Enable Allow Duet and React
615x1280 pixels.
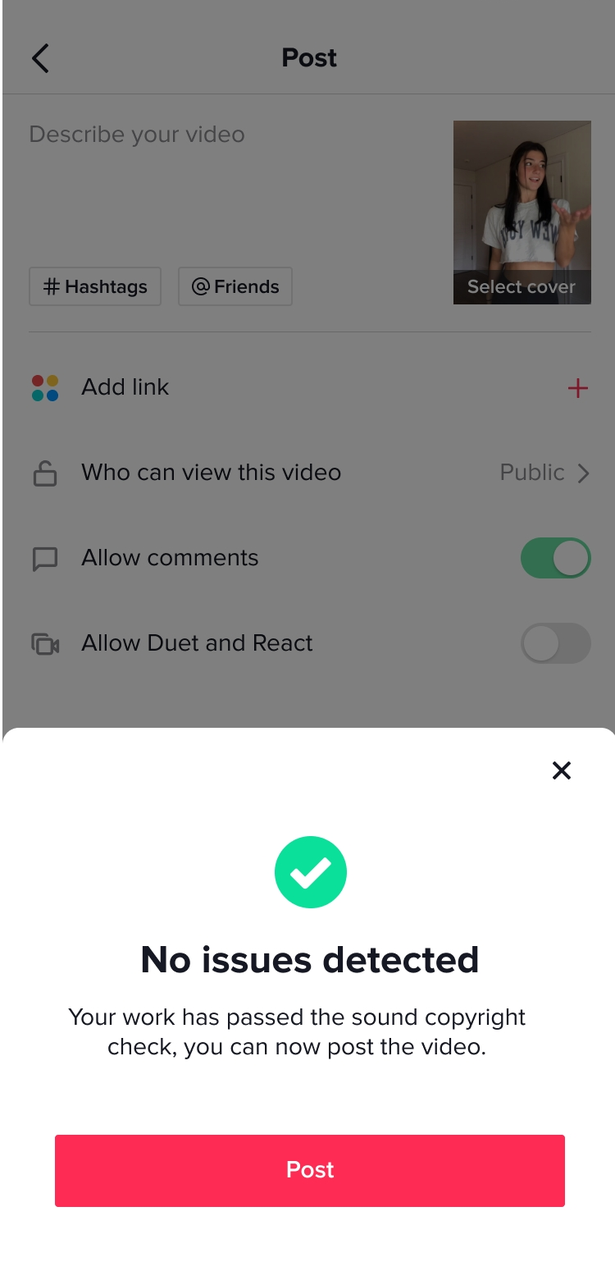(x=555, y=644)
